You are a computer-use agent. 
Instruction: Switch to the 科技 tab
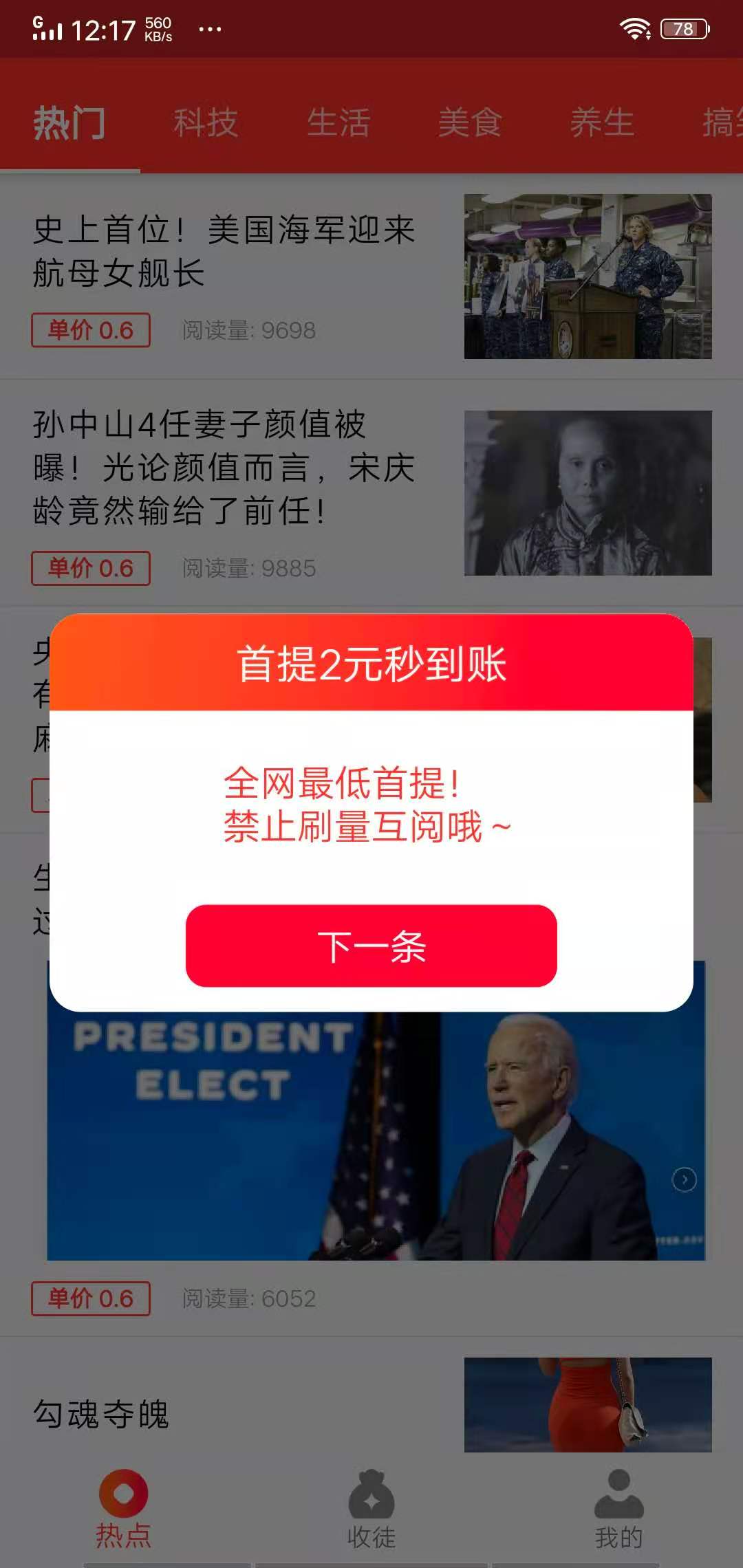pos(206,122)
